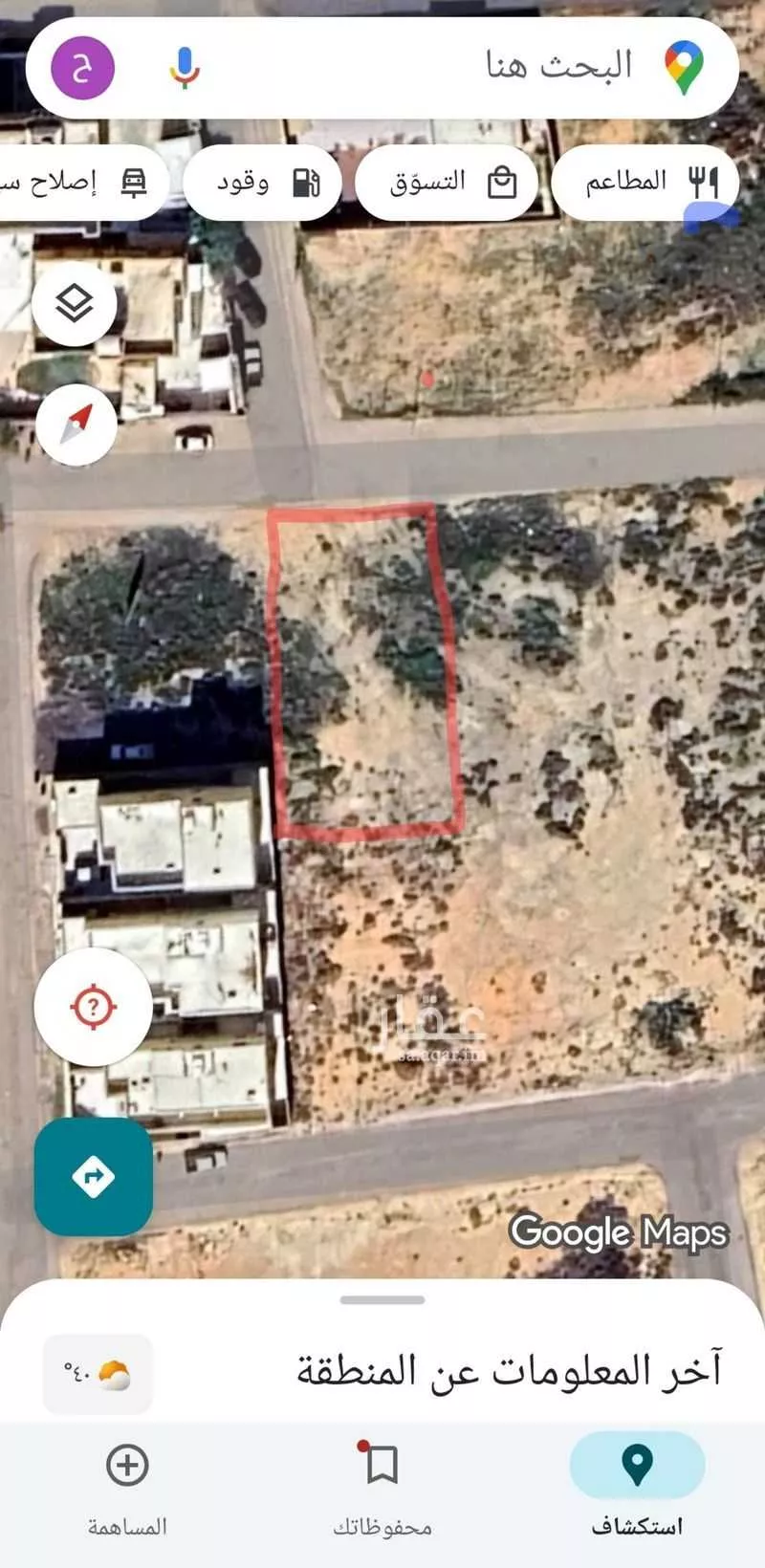Open directions with the teal arrow button
The width and height of the screenshot is (765, 1568).
(x=93, y=1176)
